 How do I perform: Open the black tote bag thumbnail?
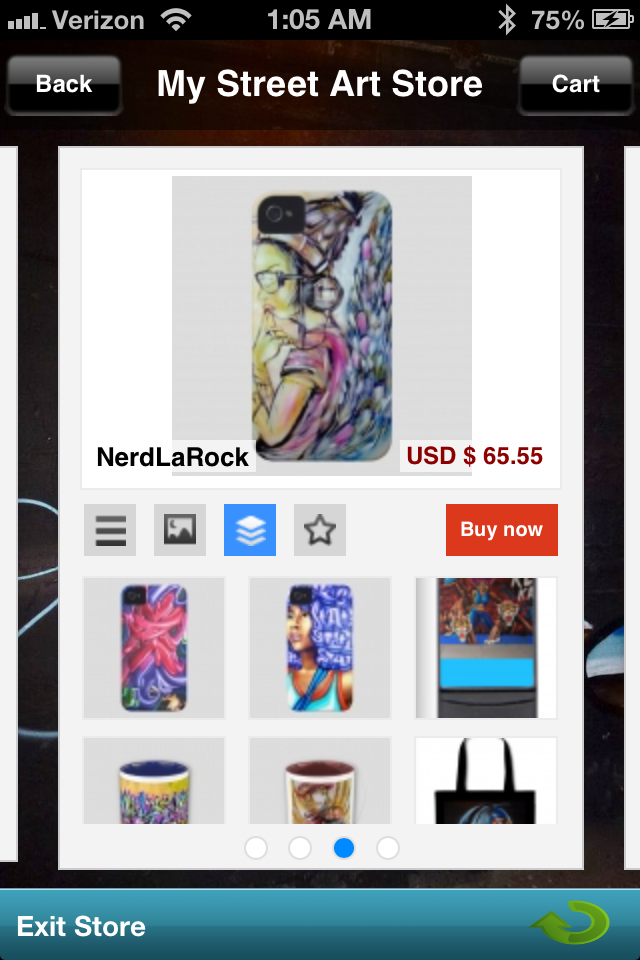coord(486,782)
